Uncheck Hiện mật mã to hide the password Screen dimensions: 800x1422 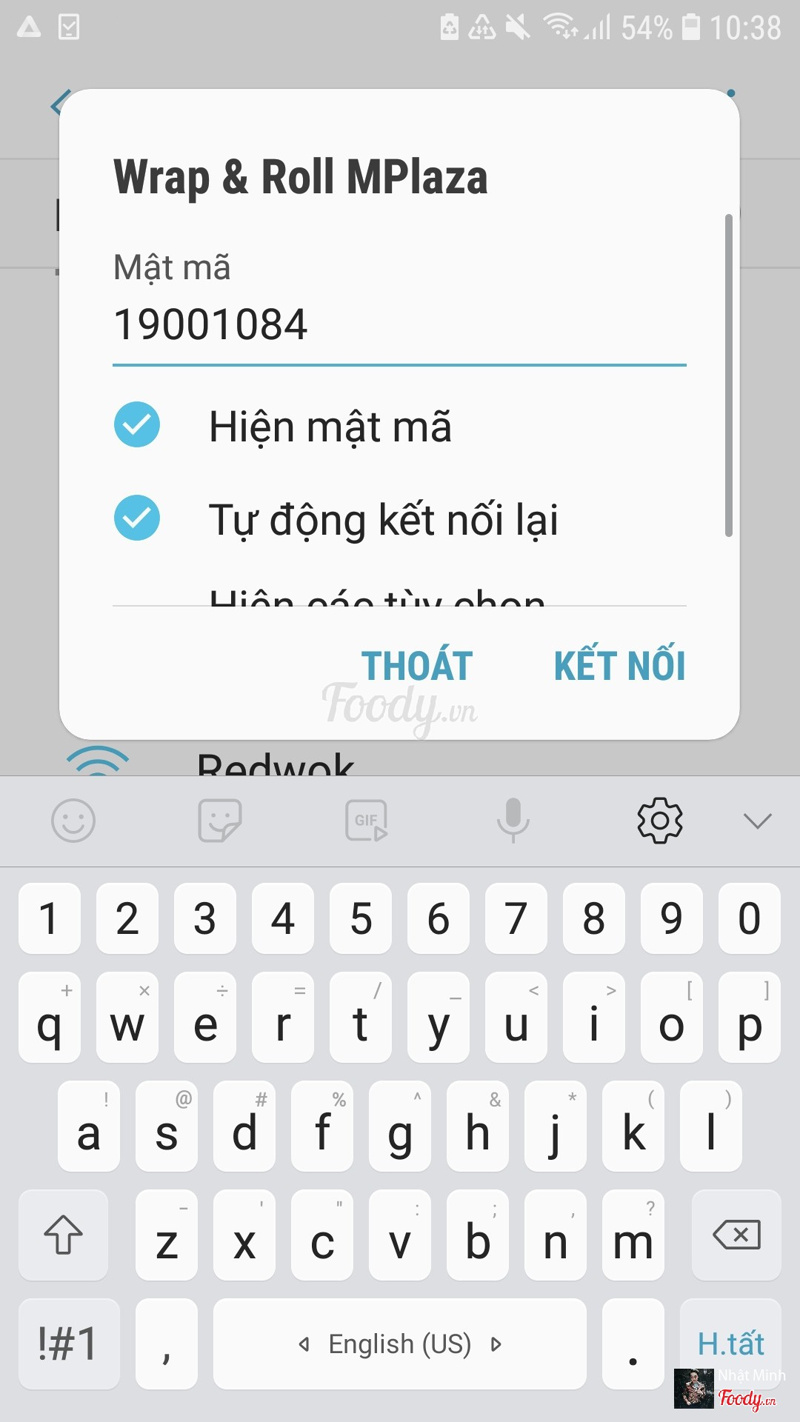pos(137,425)
